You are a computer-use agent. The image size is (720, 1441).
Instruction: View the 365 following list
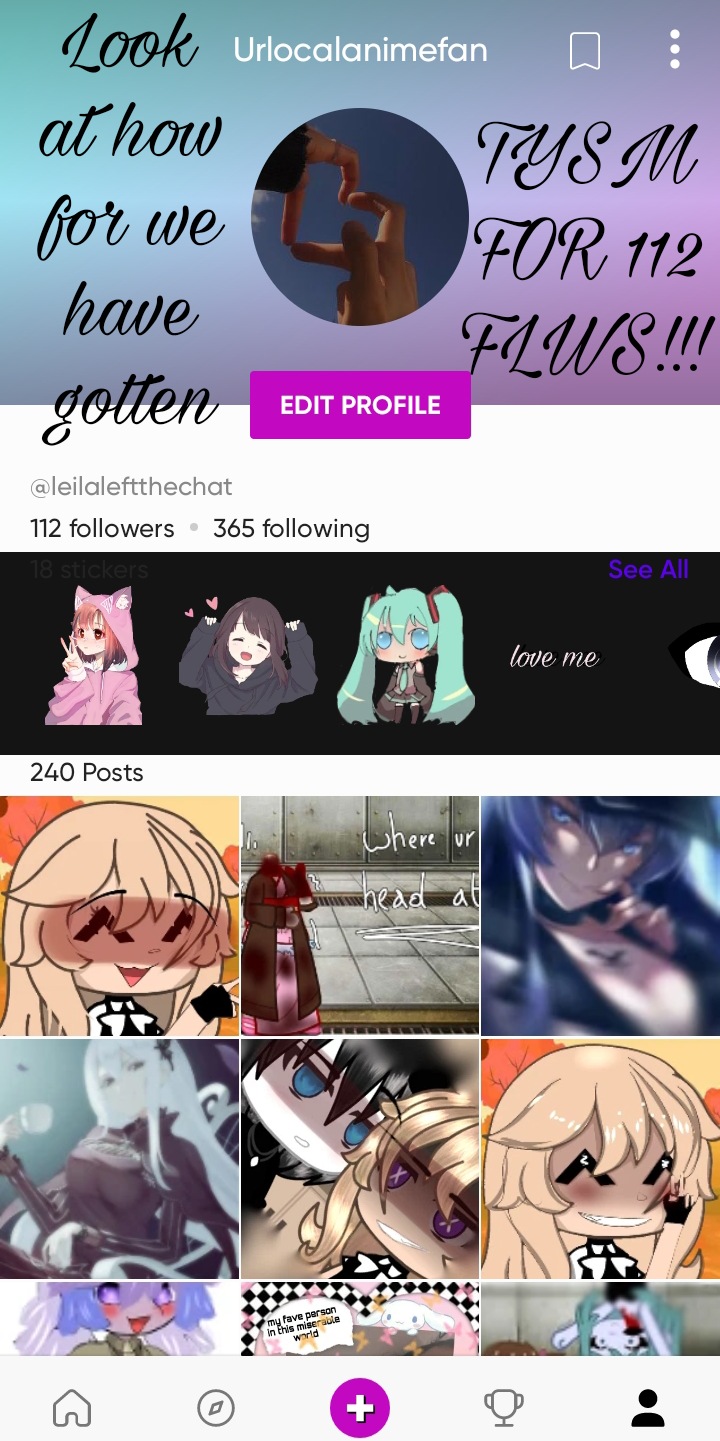point(291,528)
